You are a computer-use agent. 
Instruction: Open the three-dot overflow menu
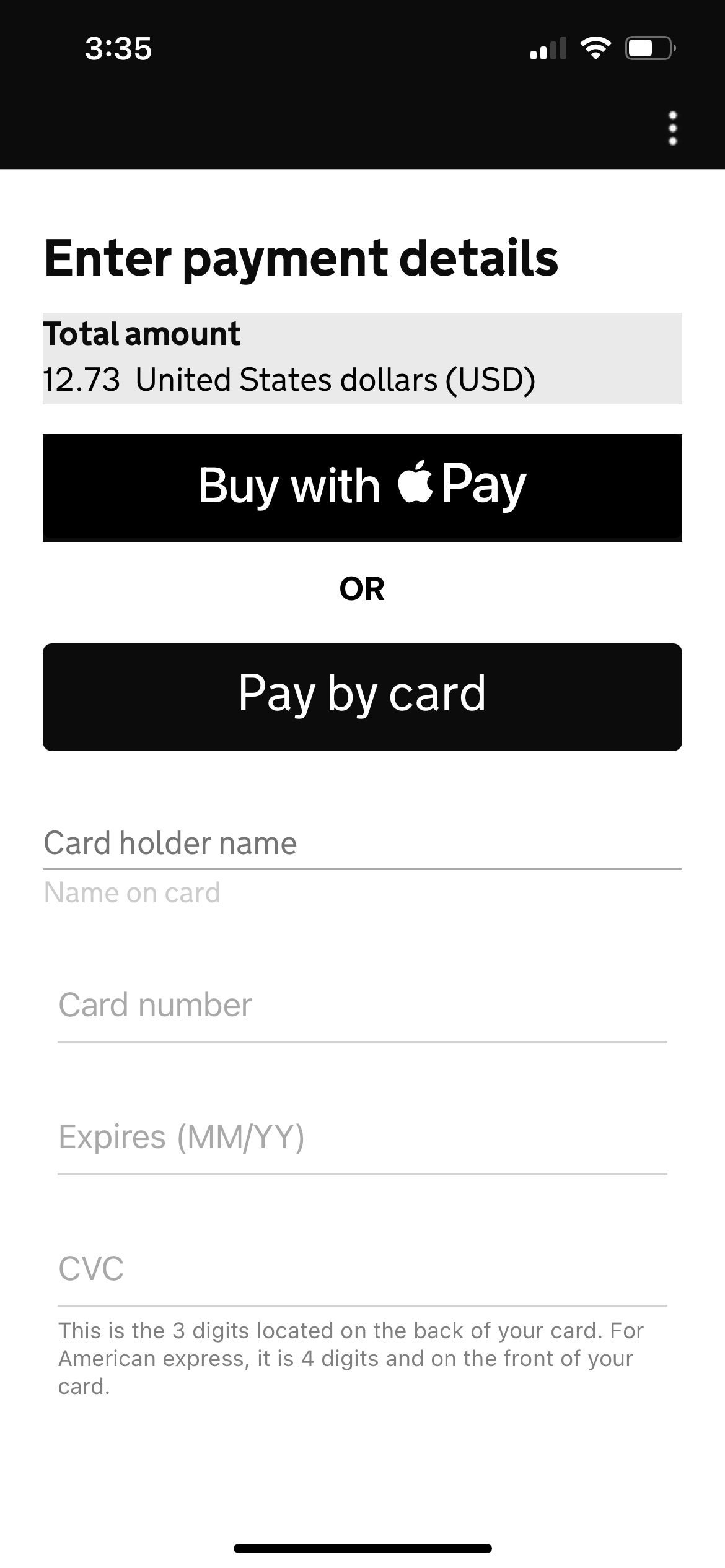pyautogui.click(x=673, y=127)
